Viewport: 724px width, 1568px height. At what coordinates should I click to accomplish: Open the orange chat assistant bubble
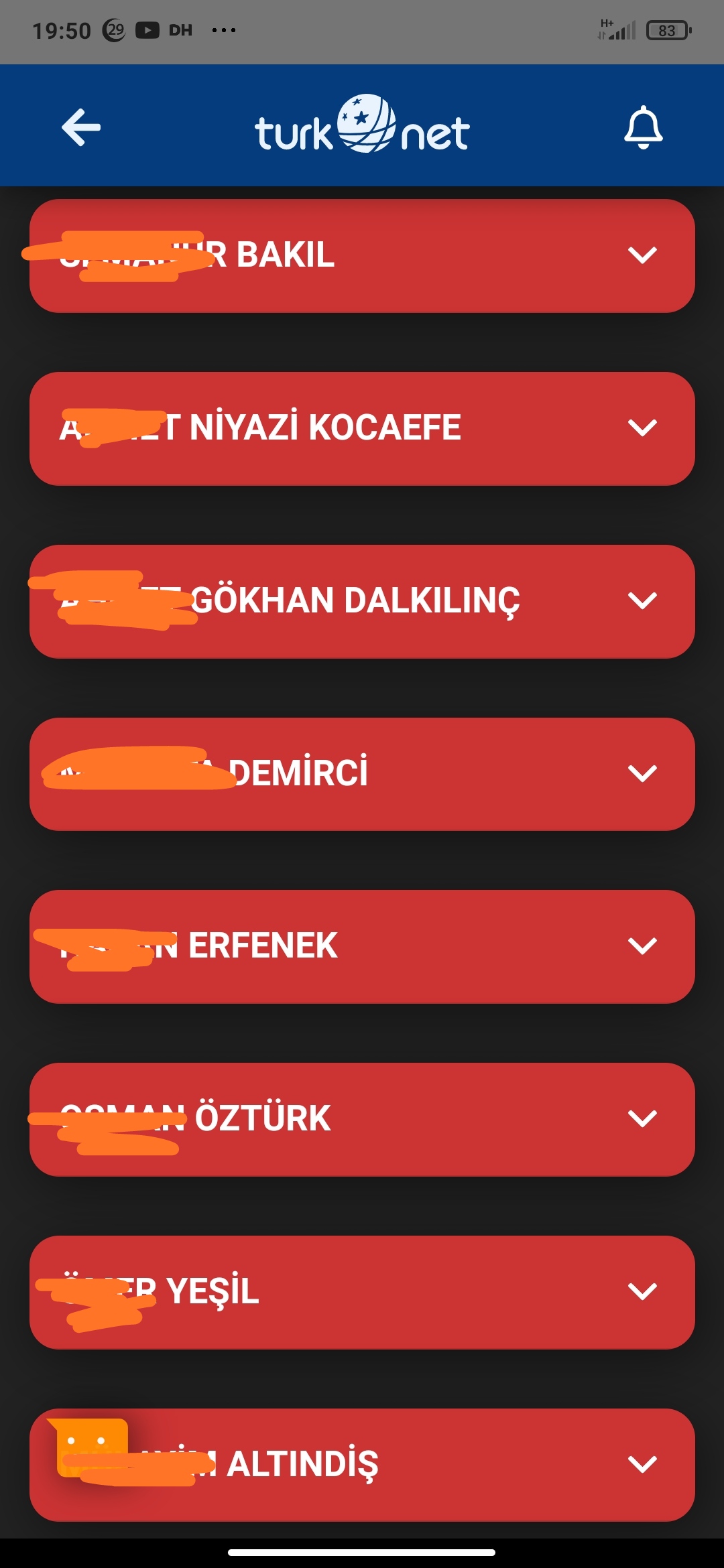90,1446
